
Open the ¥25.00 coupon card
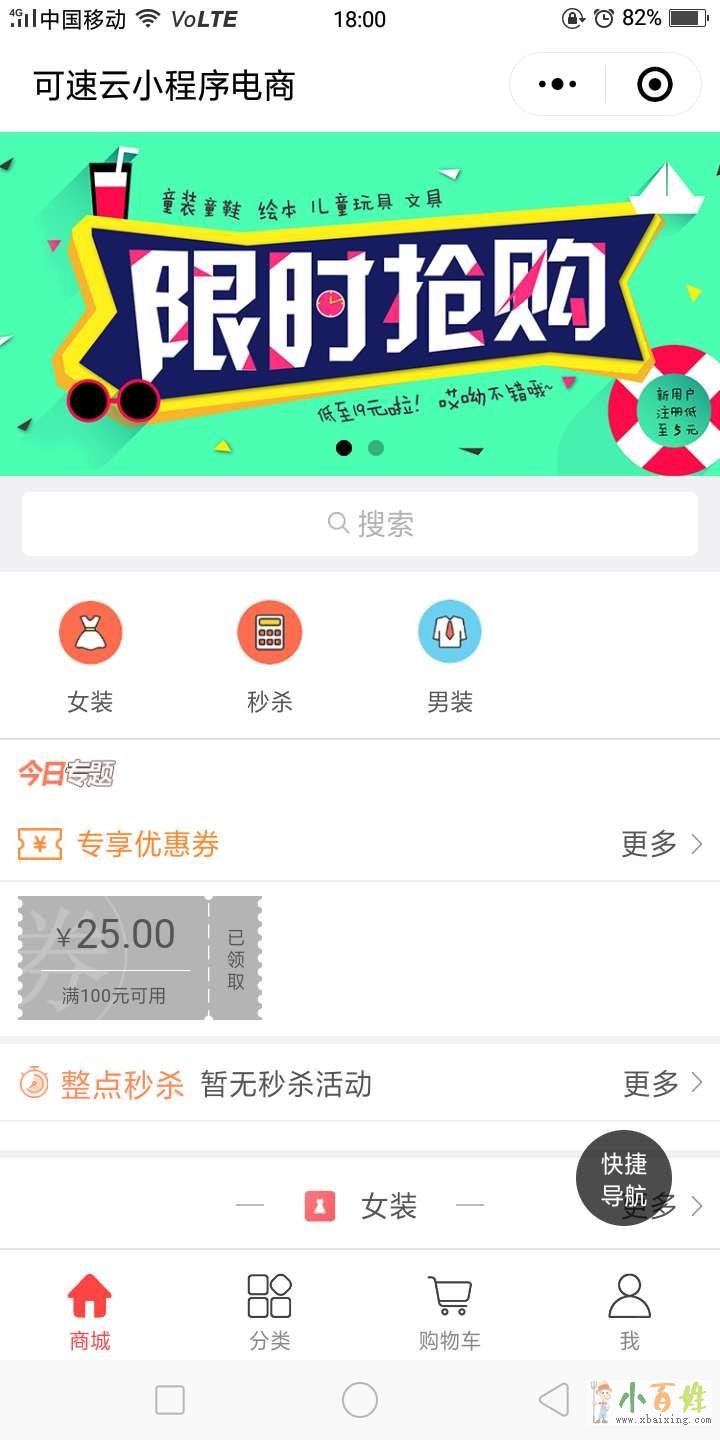139,958
